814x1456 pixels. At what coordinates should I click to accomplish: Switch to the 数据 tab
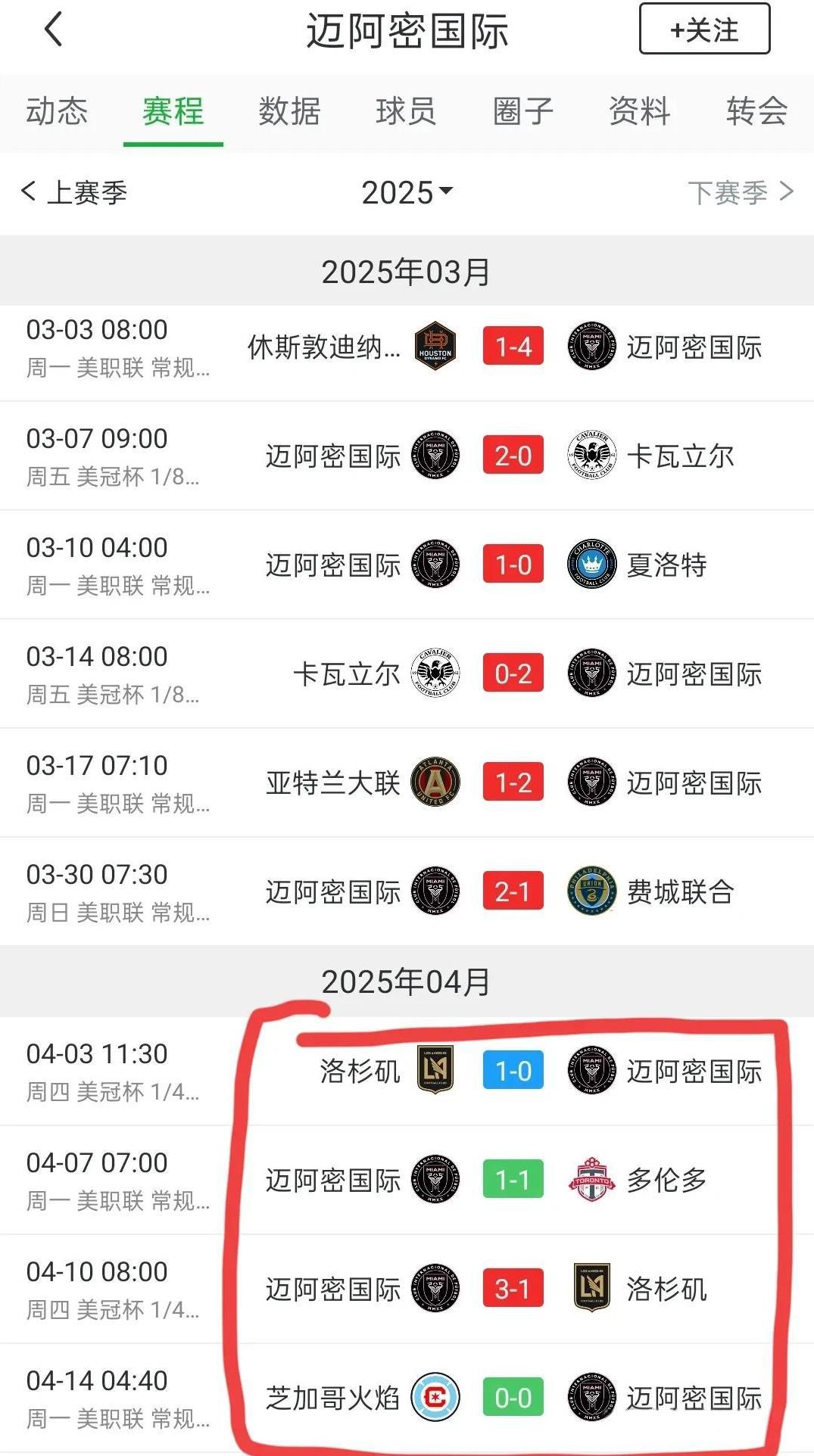289,110
